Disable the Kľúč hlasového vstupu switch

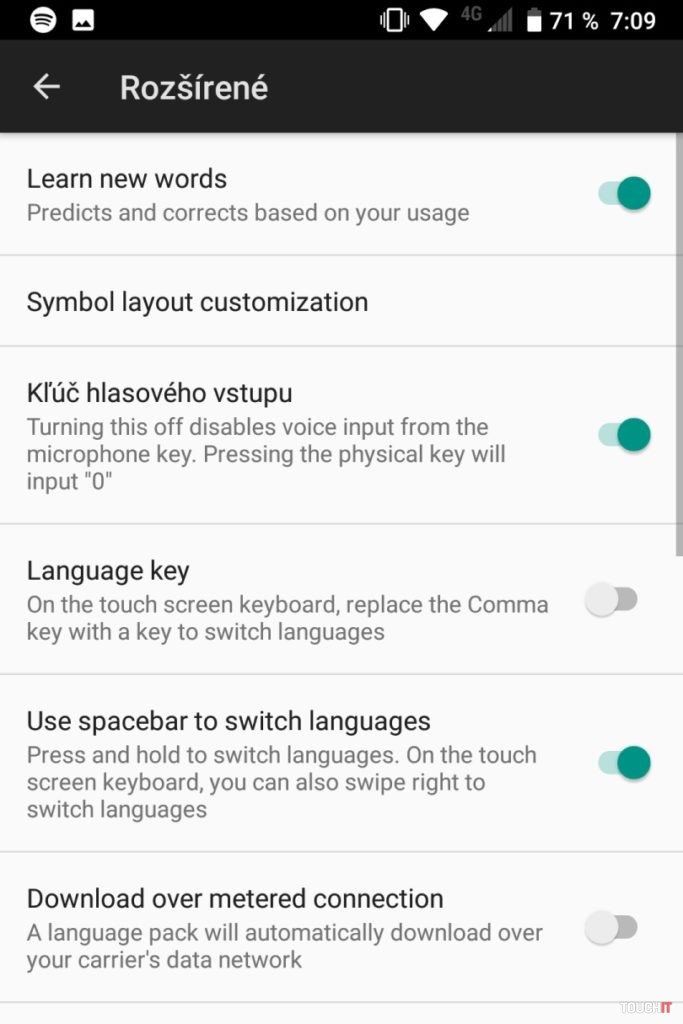tap(625, 435)
